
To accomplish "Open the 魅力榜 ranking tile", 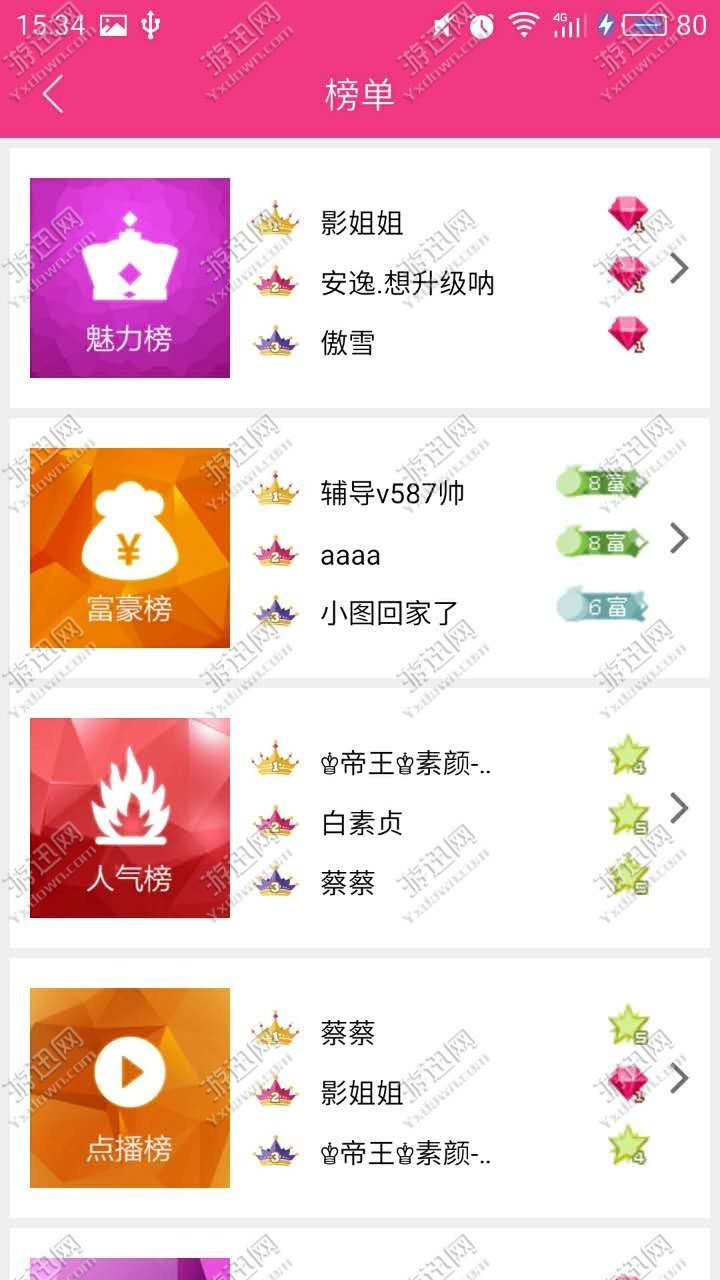I will point(130,278).
